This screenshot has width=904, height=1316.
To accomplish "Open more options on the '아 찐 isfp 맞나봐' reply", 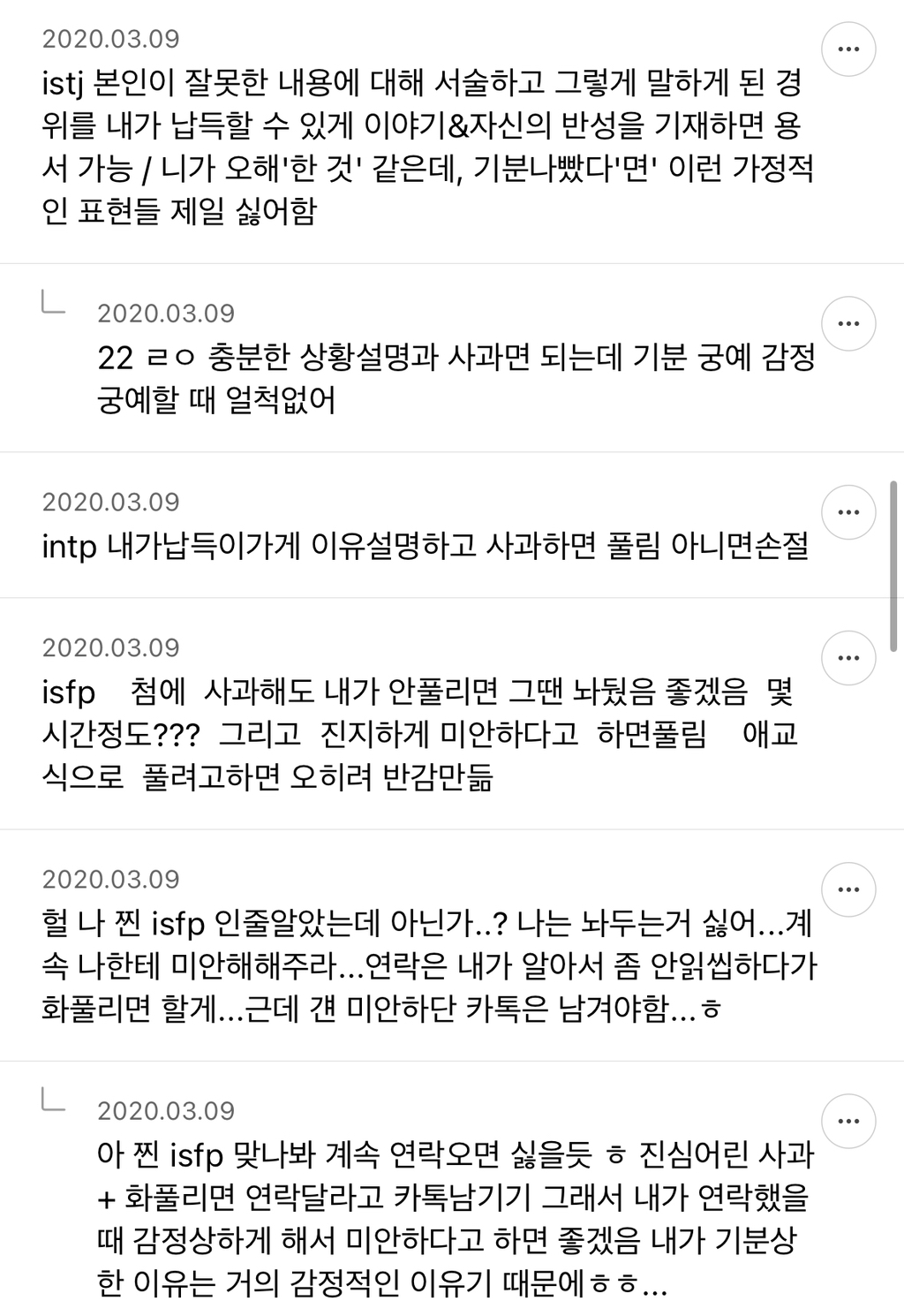I will [x=848, y=1121].
